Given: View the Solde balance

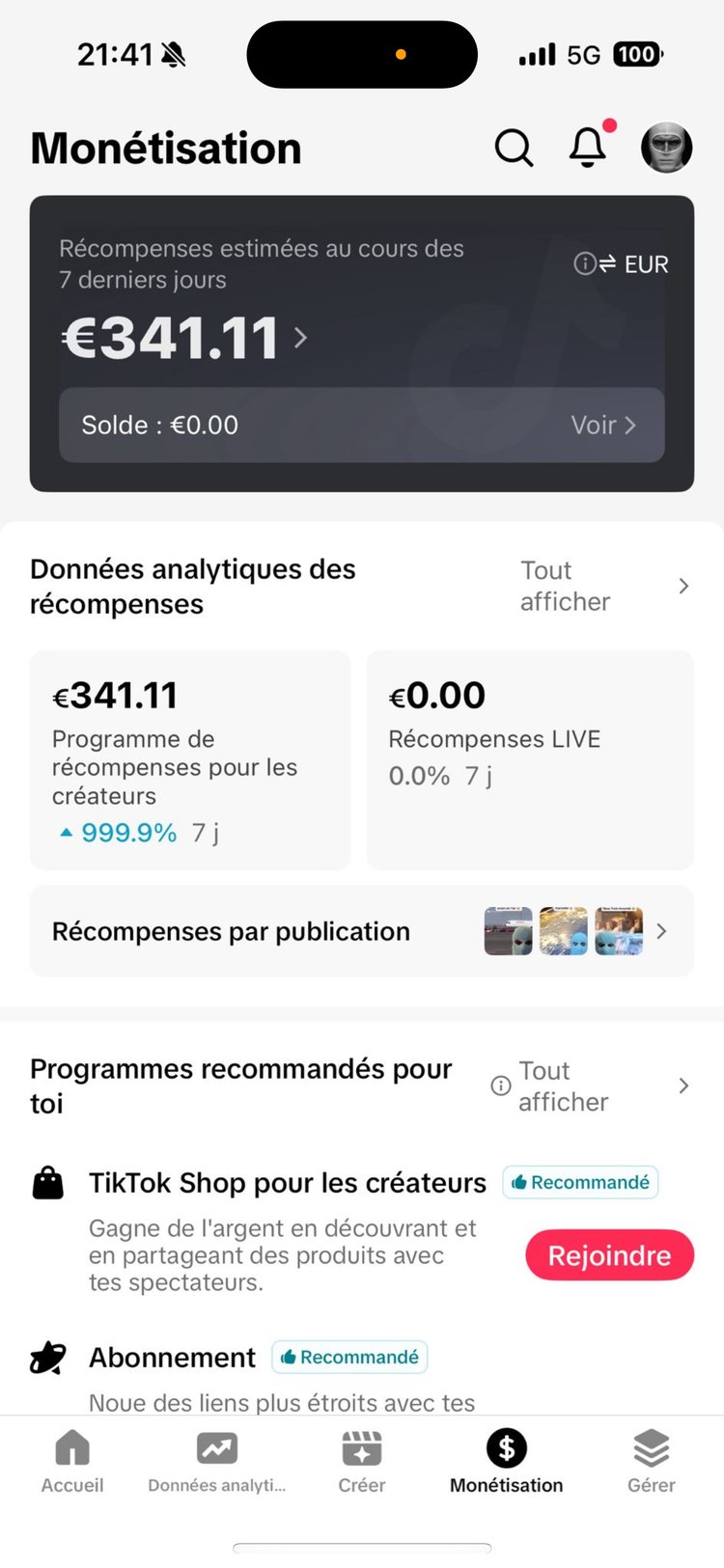Looking at the screenshot, I should coord(361,426).
